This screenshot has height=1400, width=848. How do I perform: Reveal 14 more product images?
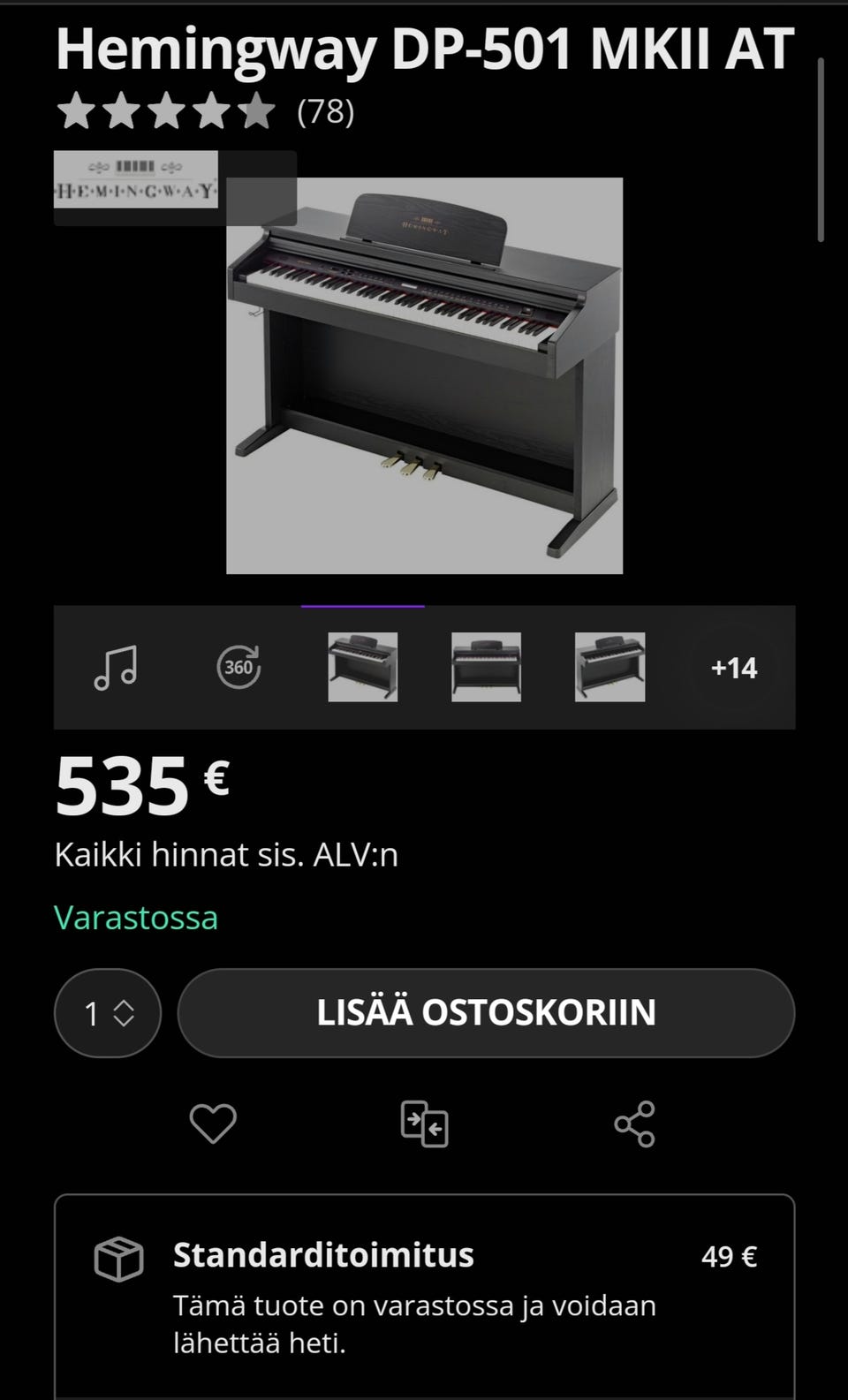tap(735, 669)
